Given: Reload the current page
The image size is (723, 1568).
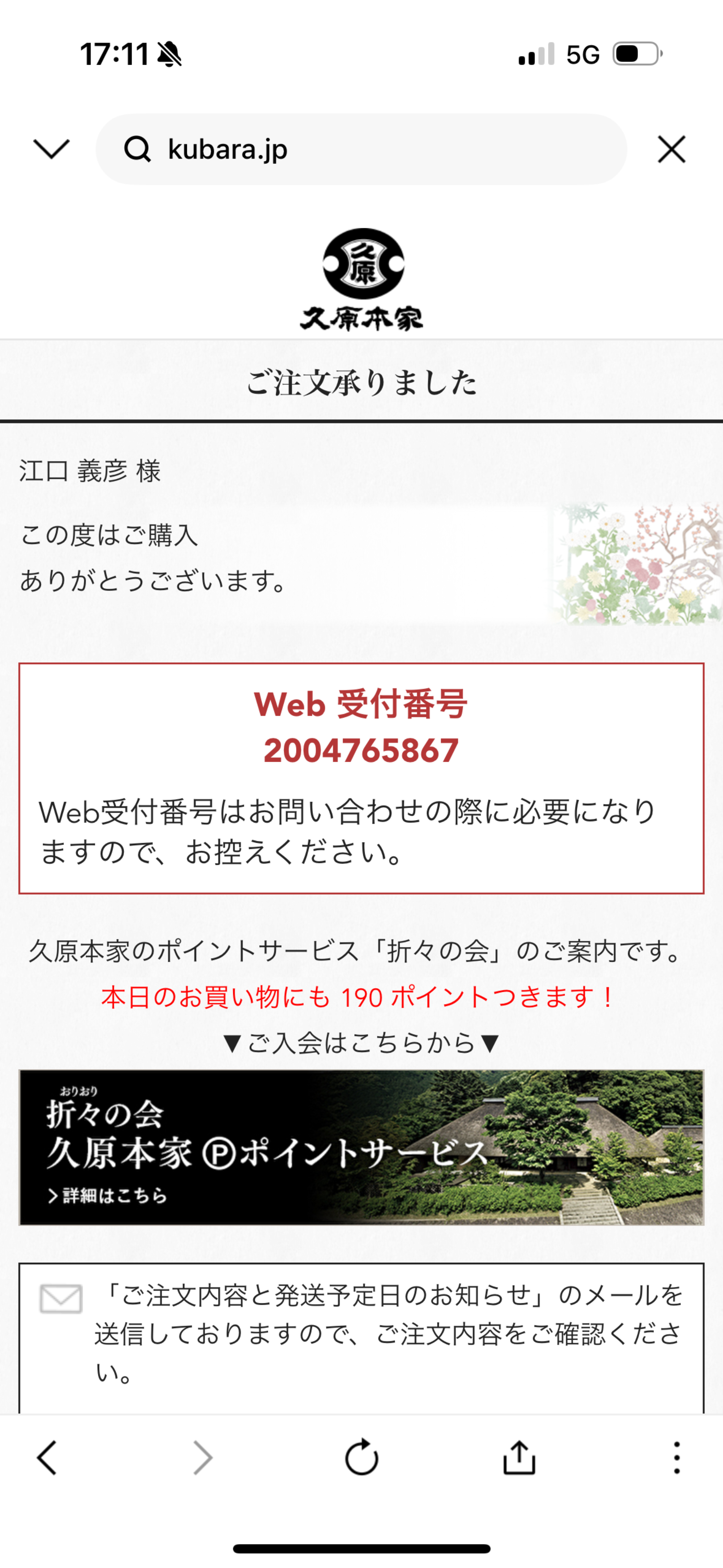Looking at the screenshot, I should [361, 1458].
